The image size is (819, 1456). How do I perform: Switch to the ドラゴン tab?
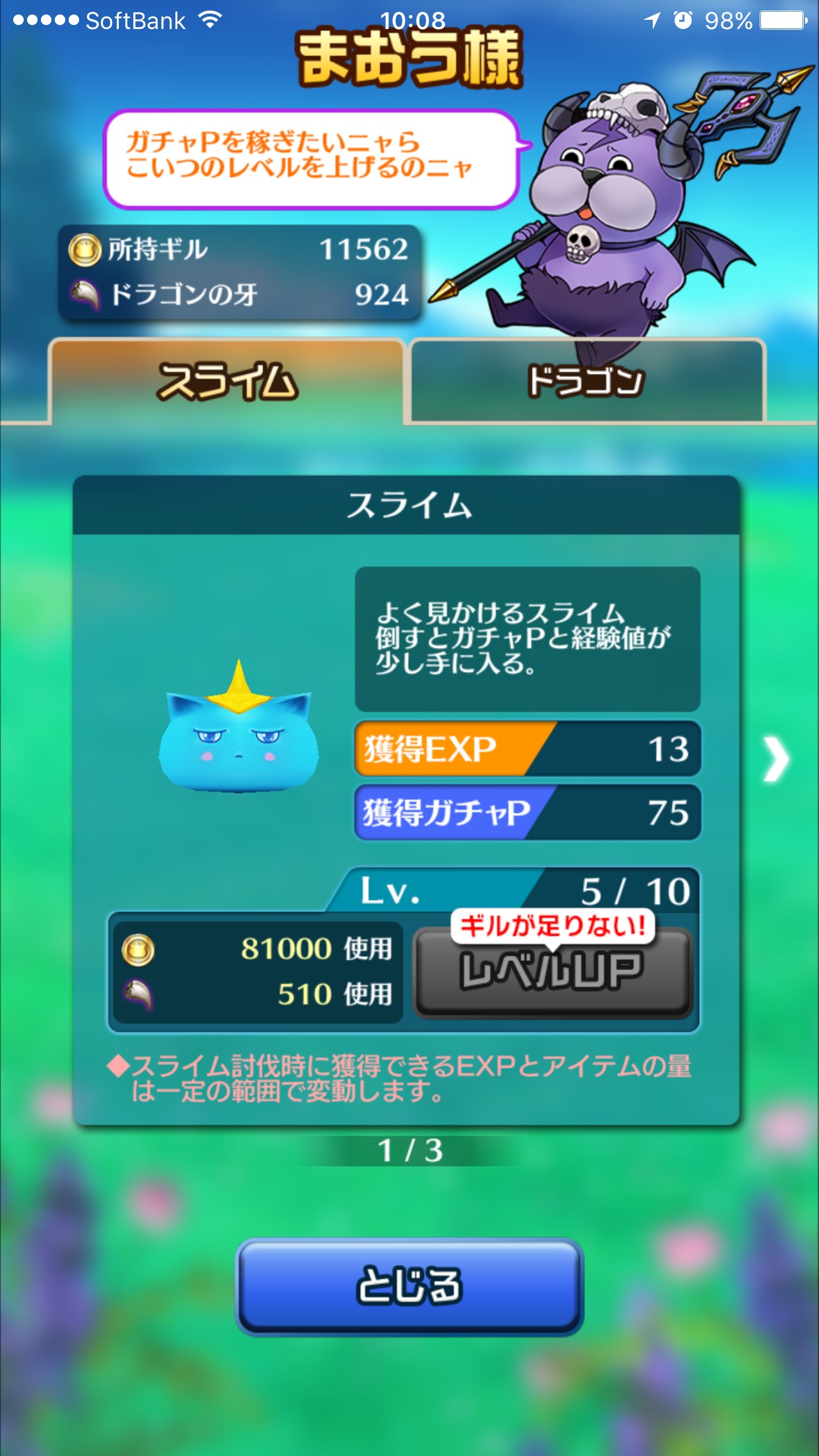click(588, 380)
